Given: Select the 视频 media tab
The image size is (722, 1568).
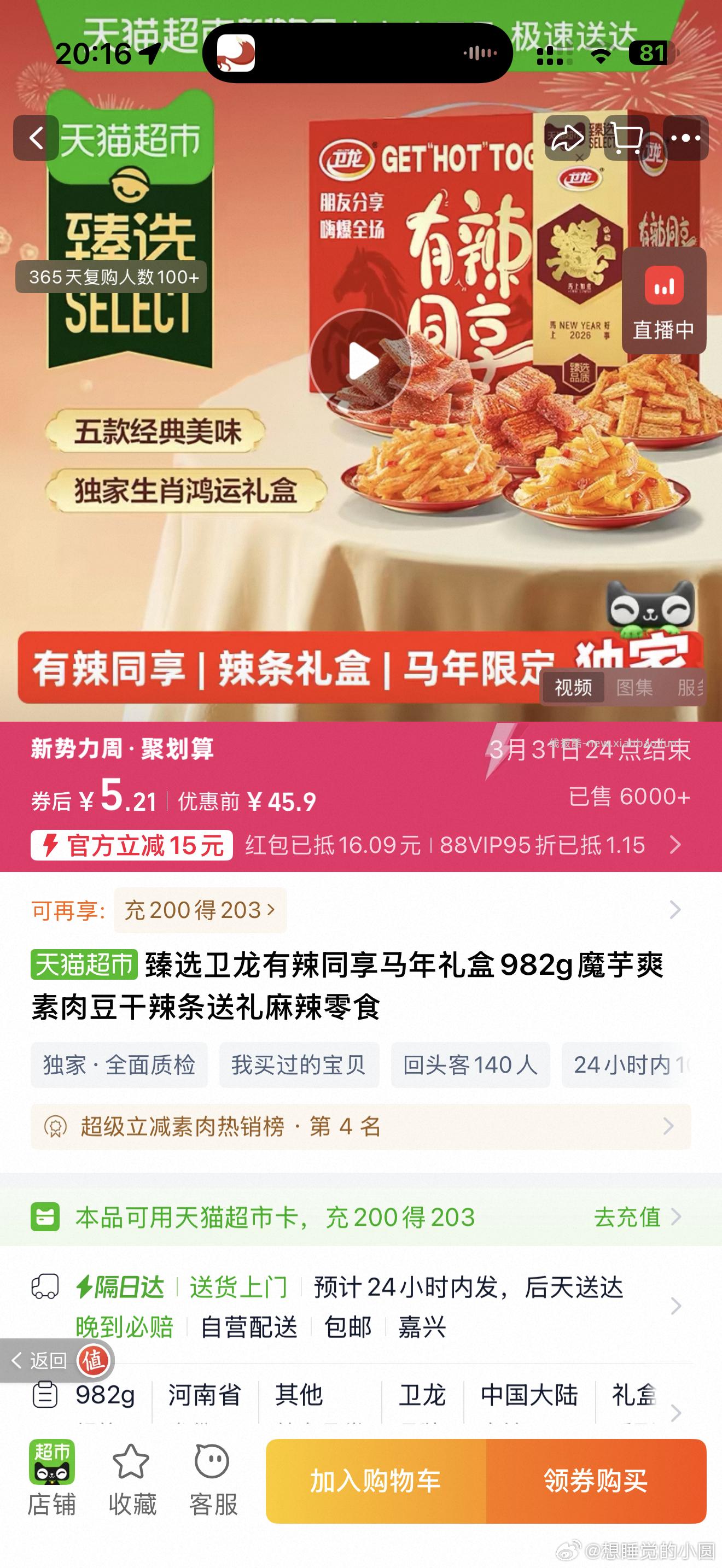Looking at the screenshot, I should [573, 688].
